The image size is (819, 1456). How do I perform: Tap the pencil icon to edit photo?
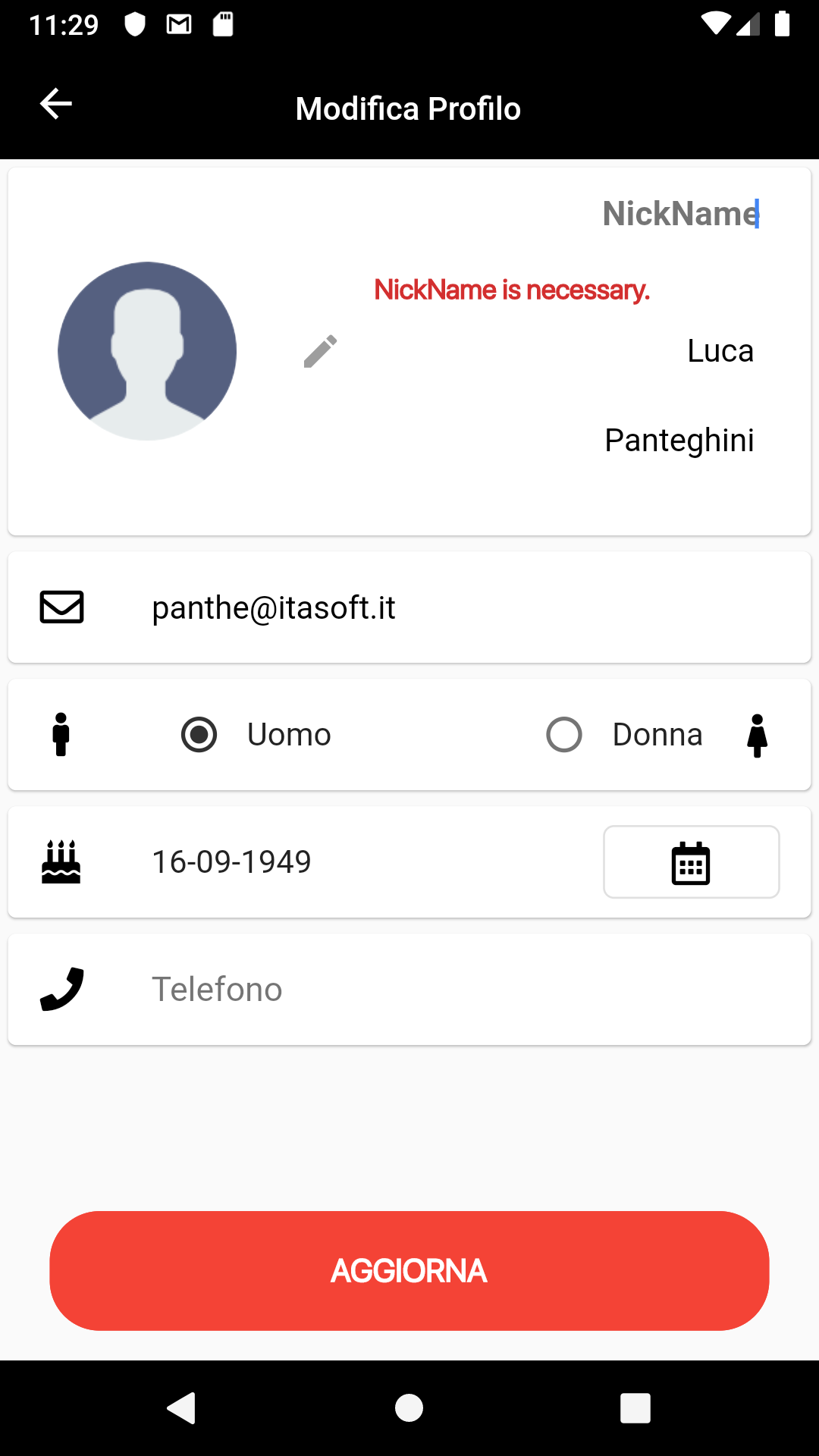[x=320, y=351]
